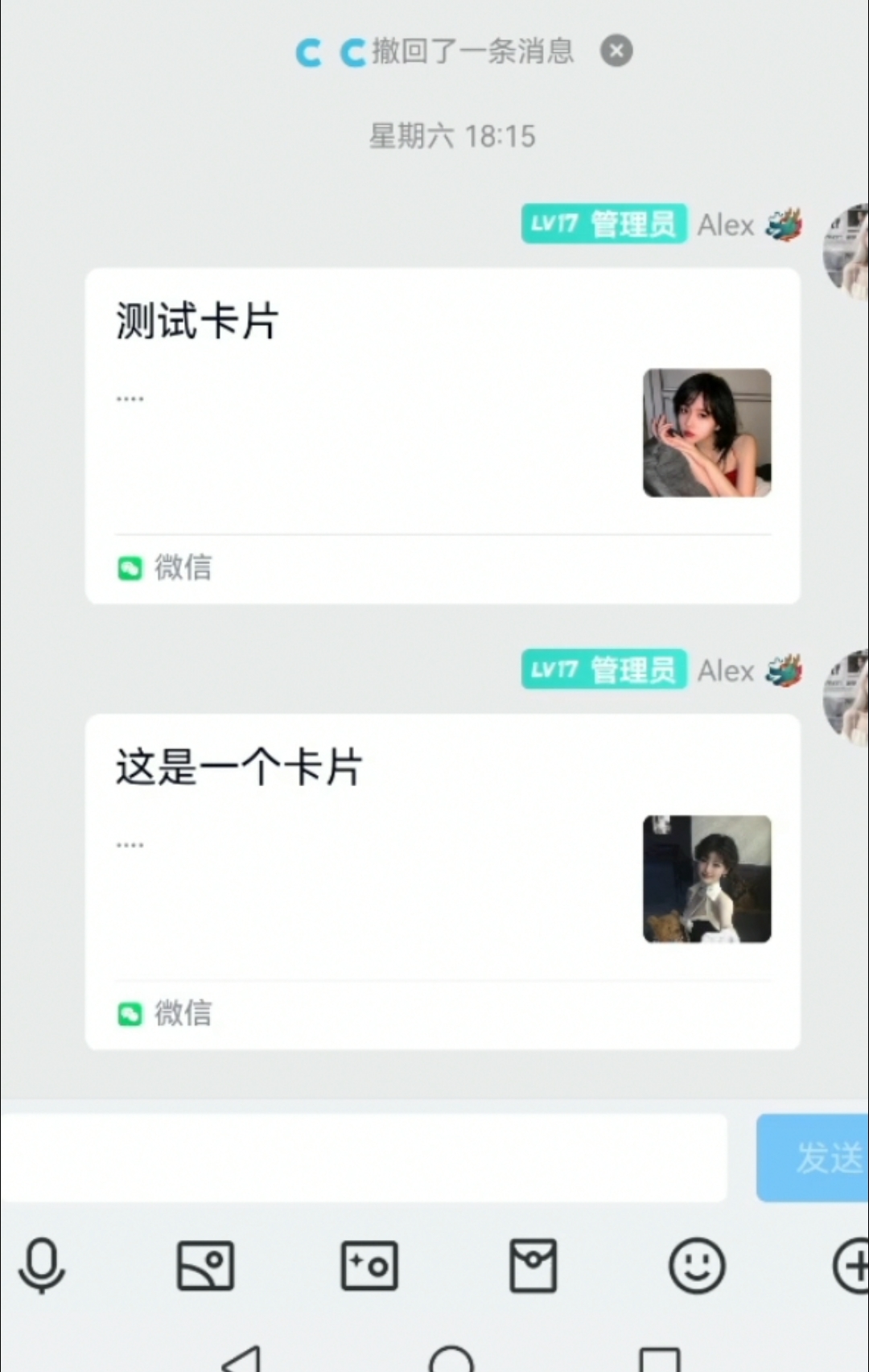The image size is (869, 1372).
Task: Open the image gallery picker
Action: [205, 1265]
